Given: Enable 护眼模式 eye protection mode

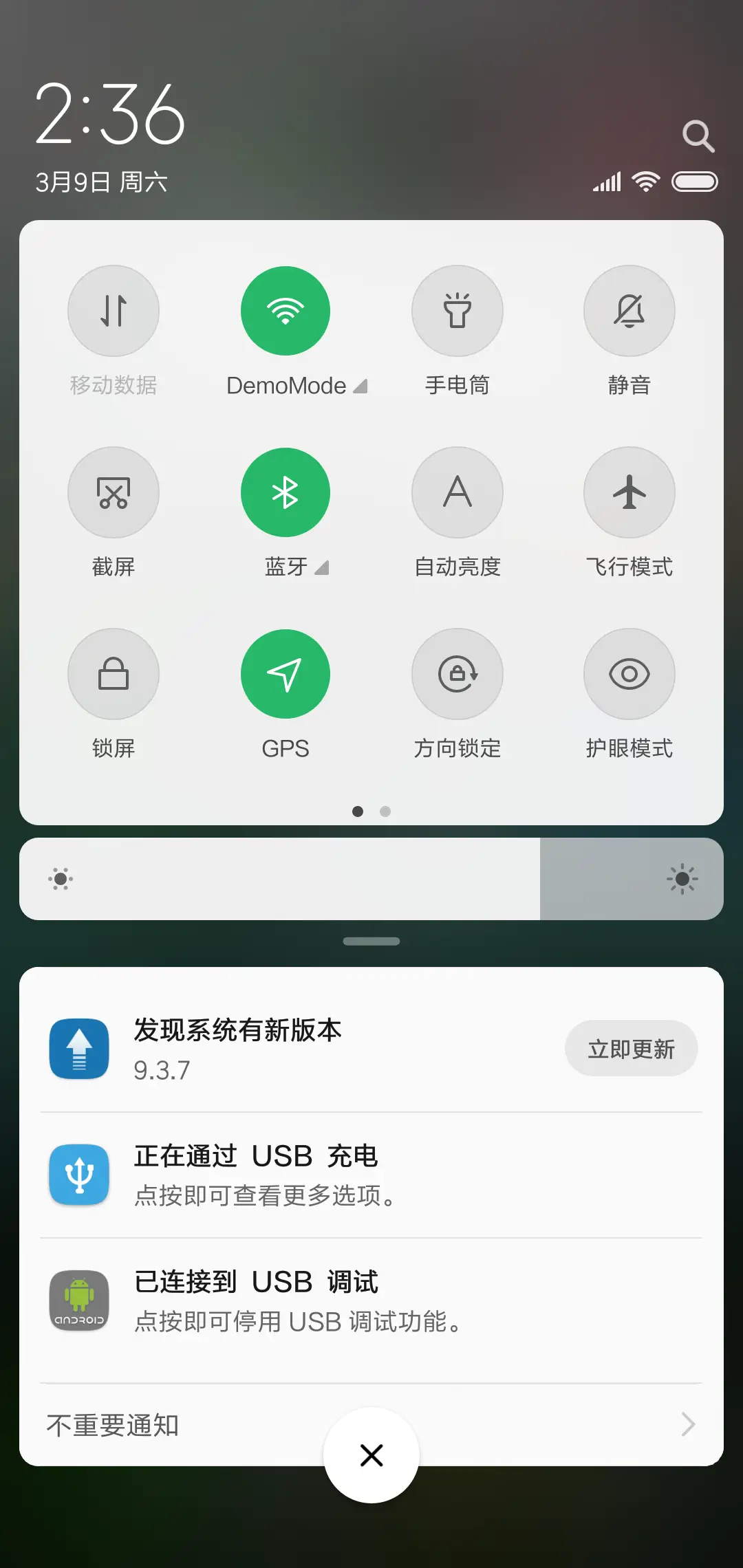Looking at the screenshot, I should point(629,674).
